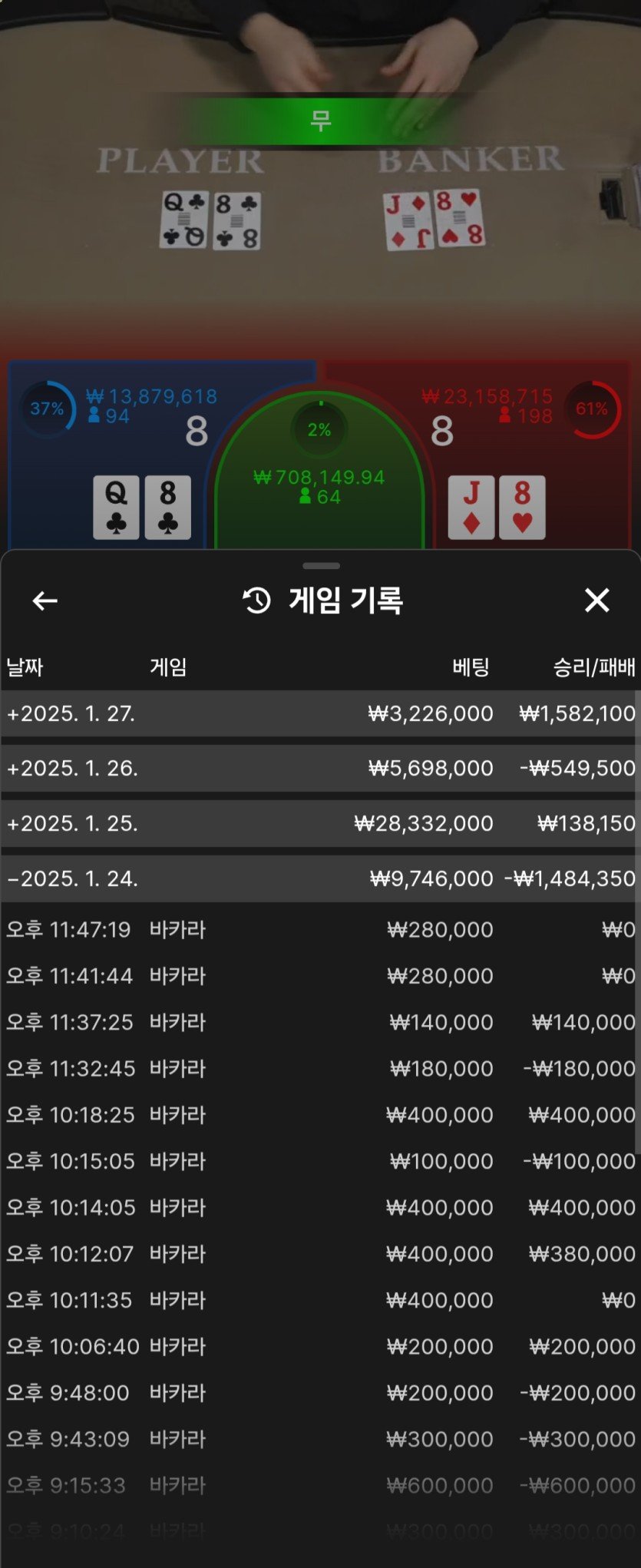641x1568 pixels.
Task: Open the 오후 9:43:09 baccarat record
Action: [x=319, y=1439]
